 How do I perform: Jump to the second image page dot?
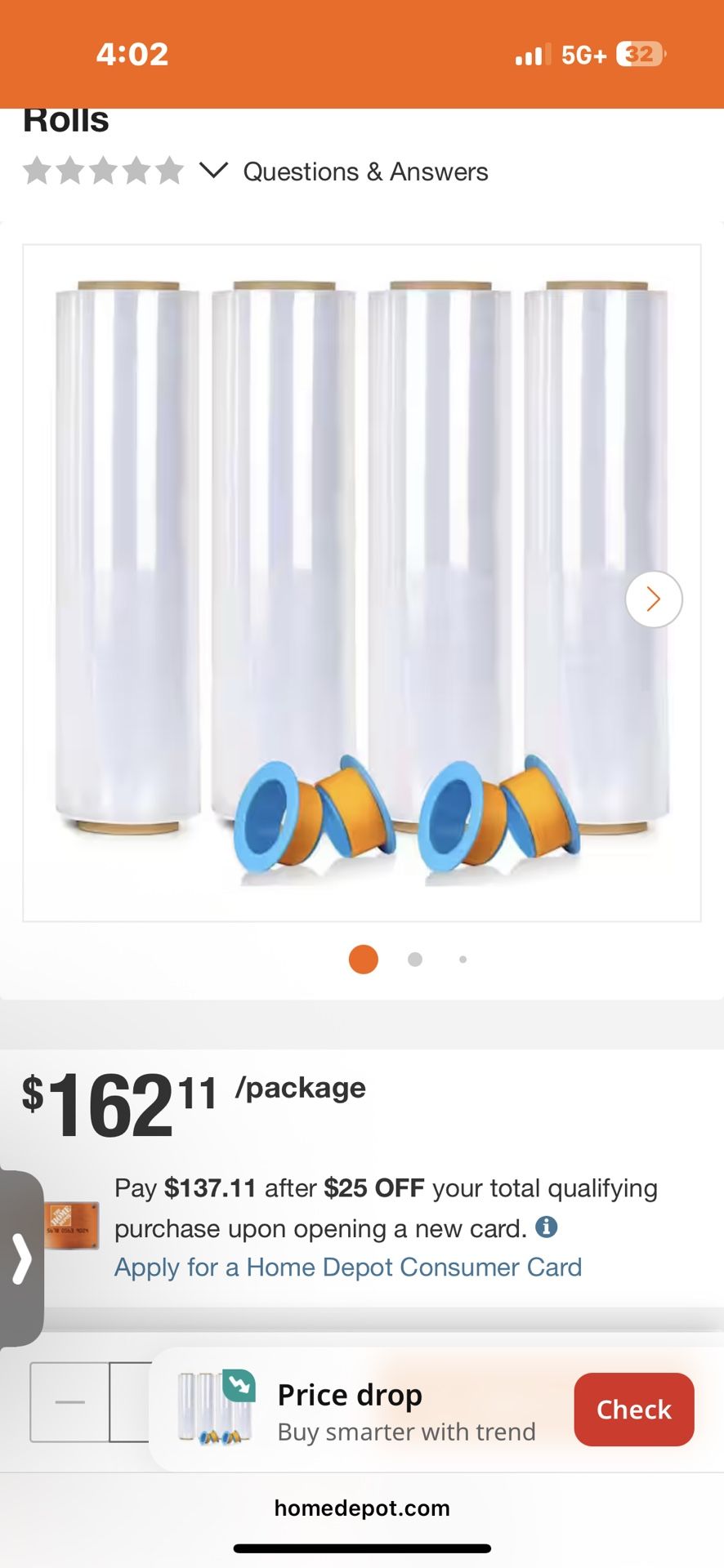415,960
